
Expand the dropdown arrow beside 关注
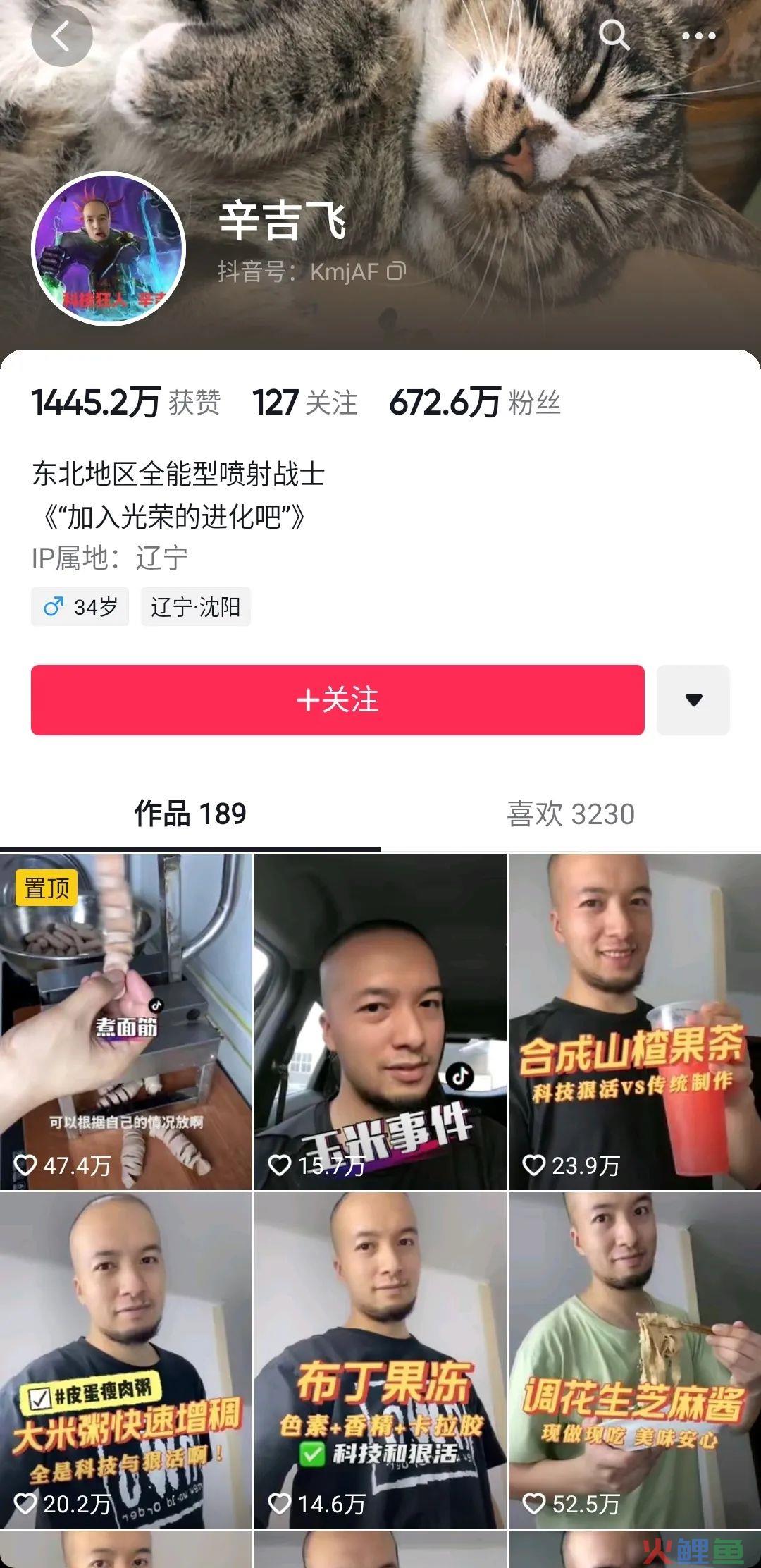(x=693, y=699)
